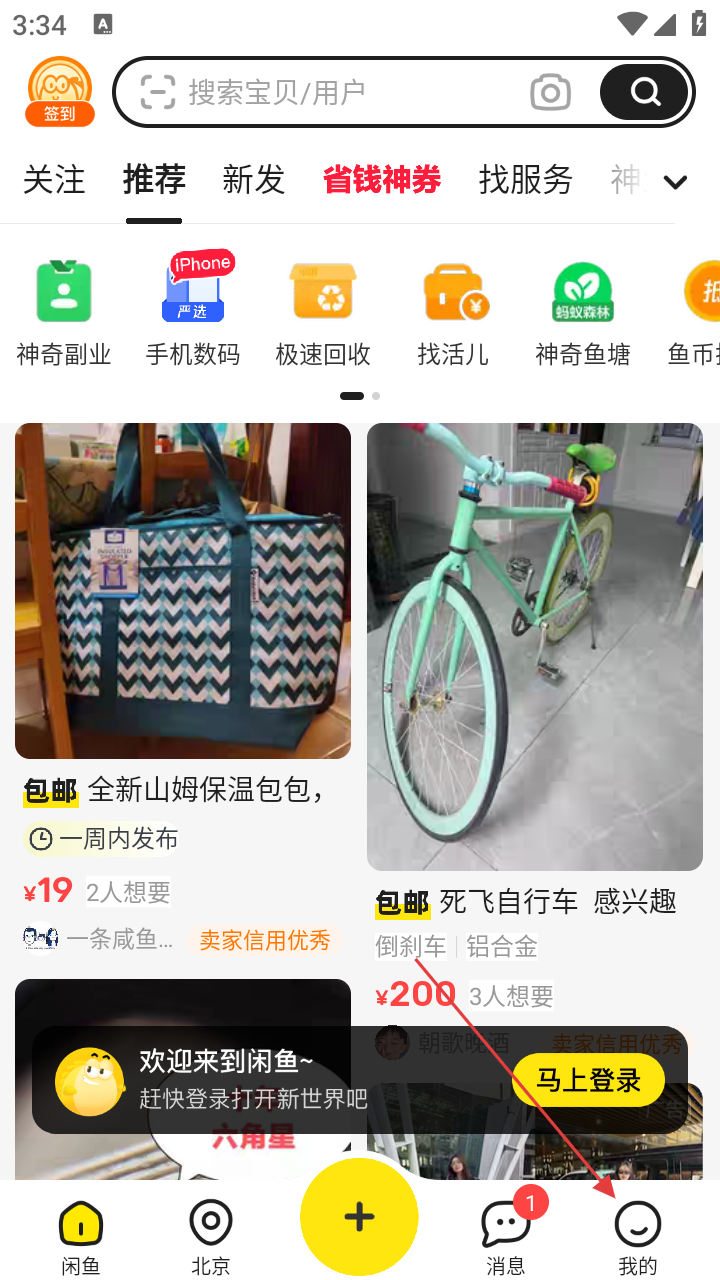Open the 搜索宝贝/用户 search box
The image size is (720, 1280).
pos(330,93)
